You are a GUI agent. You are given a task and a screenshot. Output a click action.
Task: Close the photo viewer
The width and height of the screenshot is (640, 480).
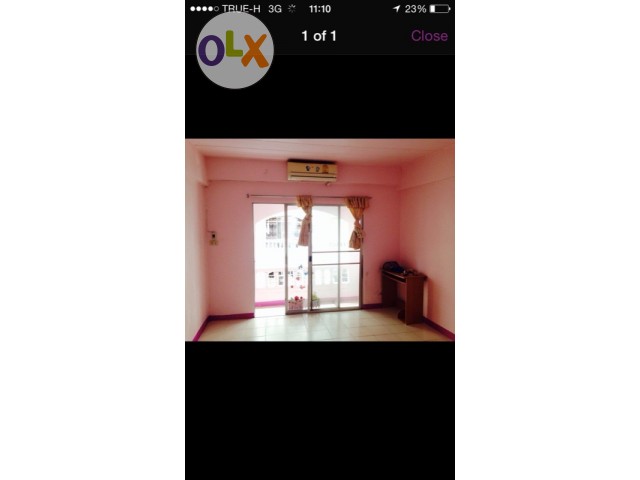click(x=429, y=36)
